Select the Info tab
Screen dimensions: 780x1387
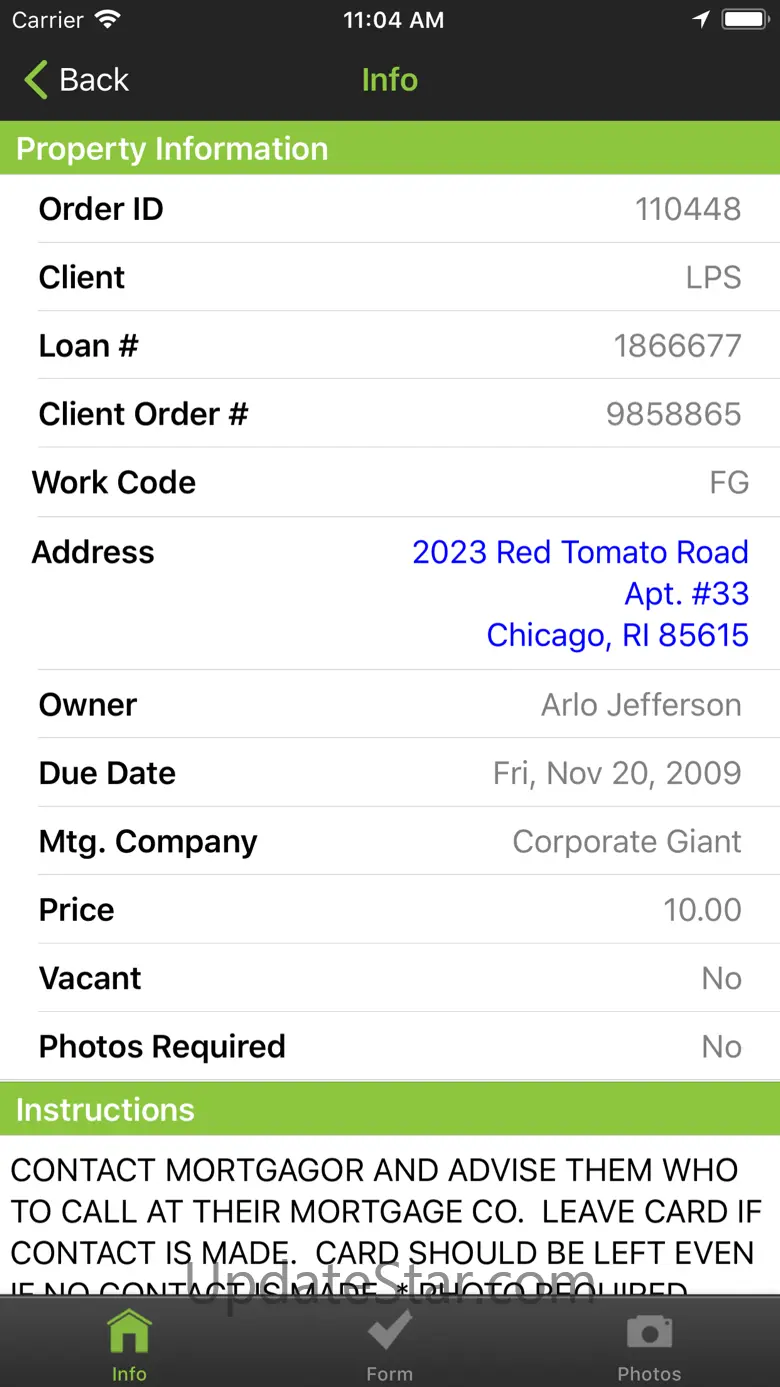[129, 1345]
